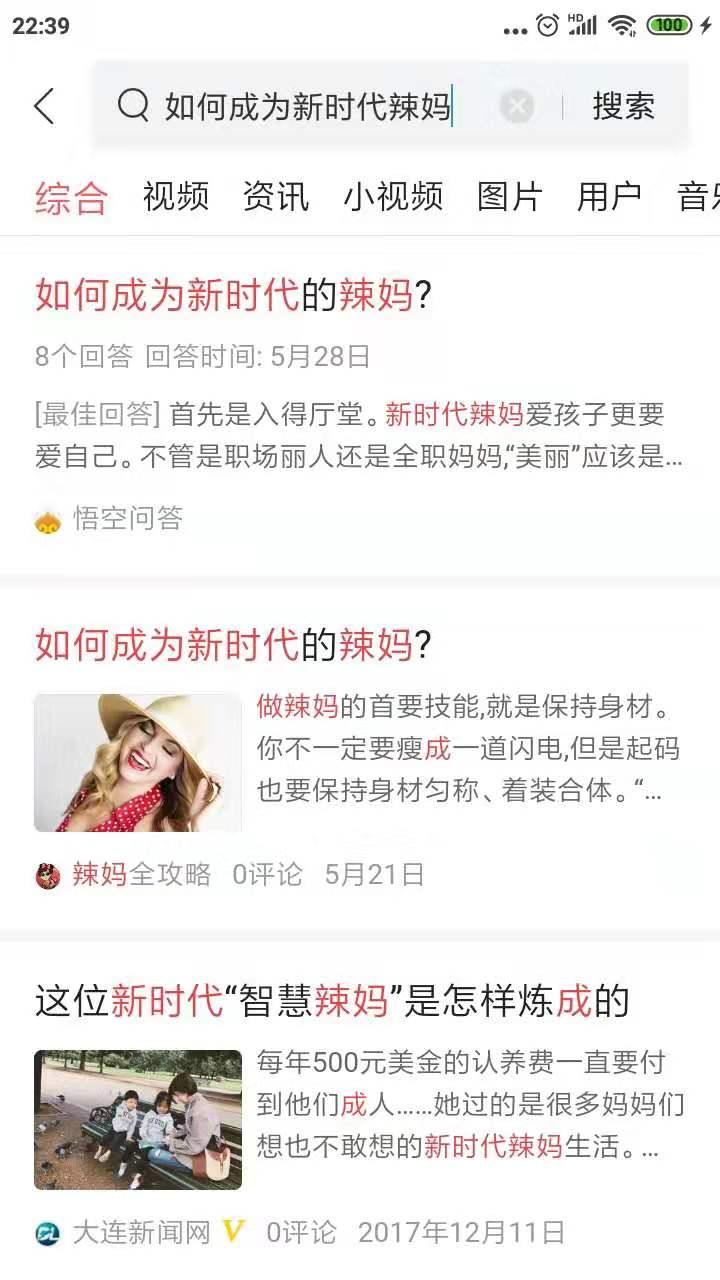This screenshot has height=1280, width=720.
Task: Select the 用户 tab
Action: (610, 196)
